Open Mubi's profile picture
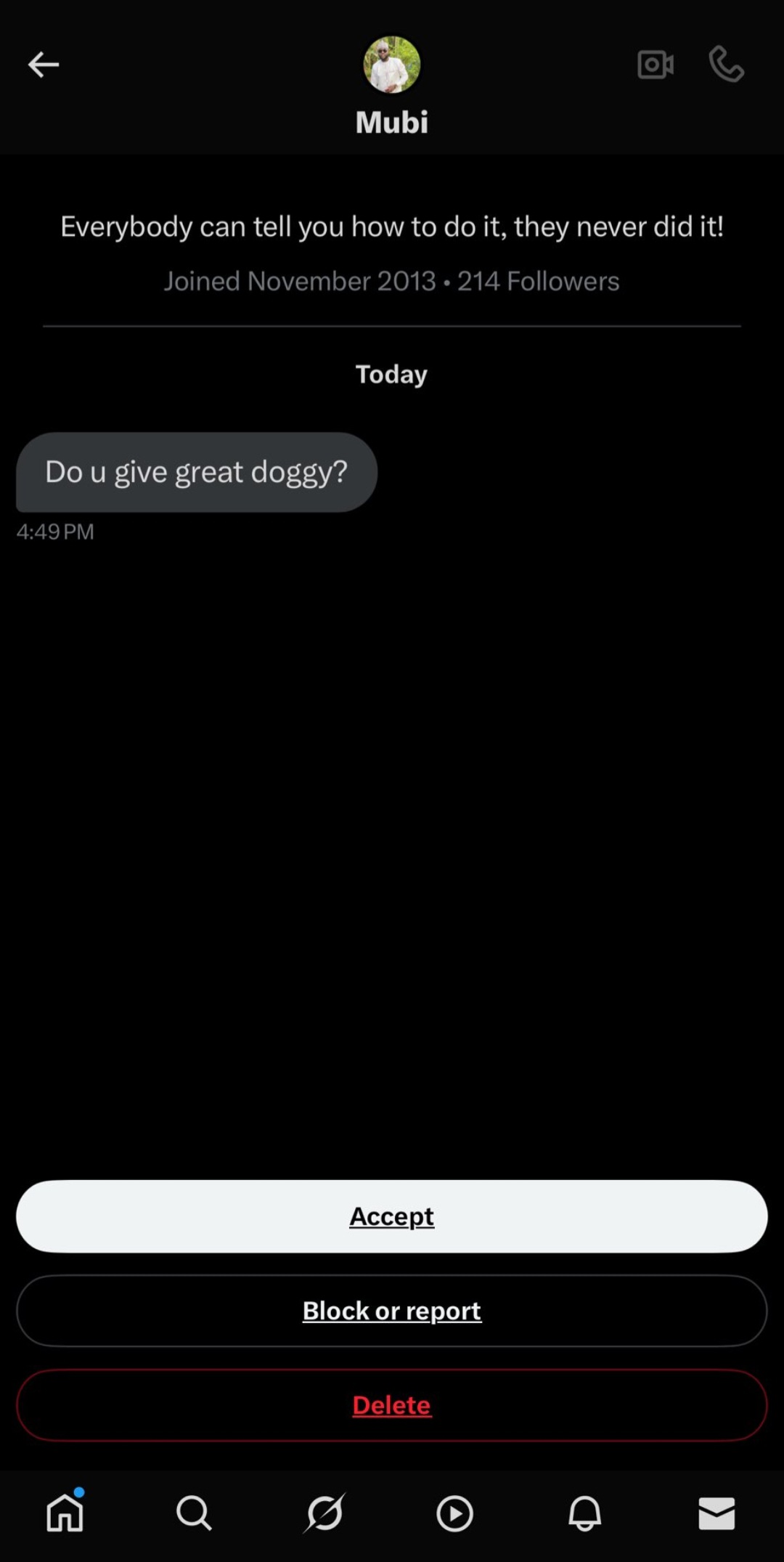784x1562 pixels. point(392,65)
